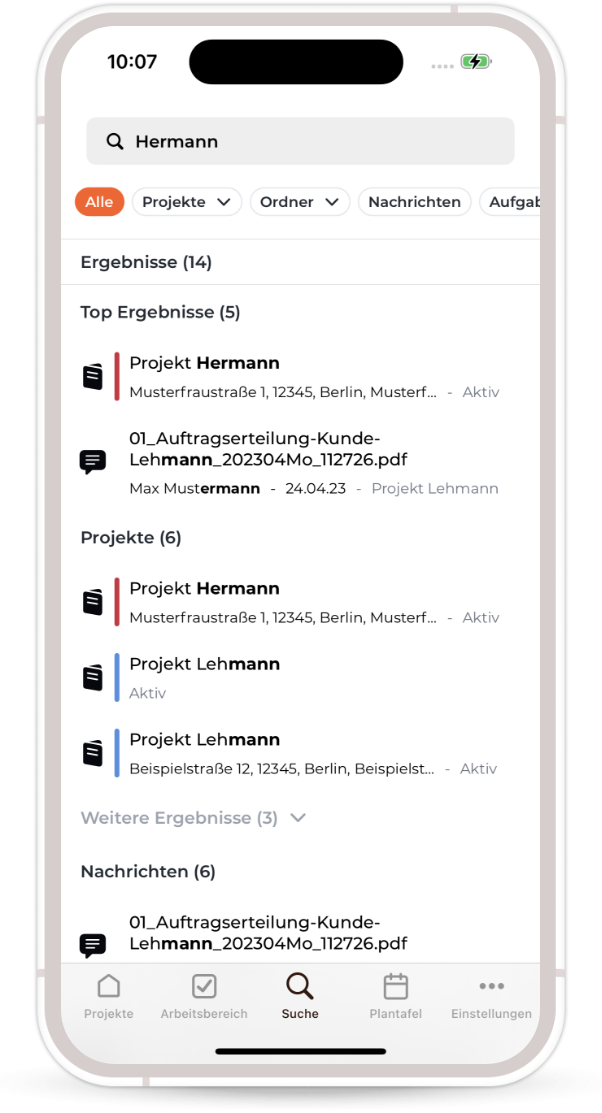The height and width of the screenshot is (1113, 602).
Task: Filter results by Nachrichten
Action: (414, 202)
